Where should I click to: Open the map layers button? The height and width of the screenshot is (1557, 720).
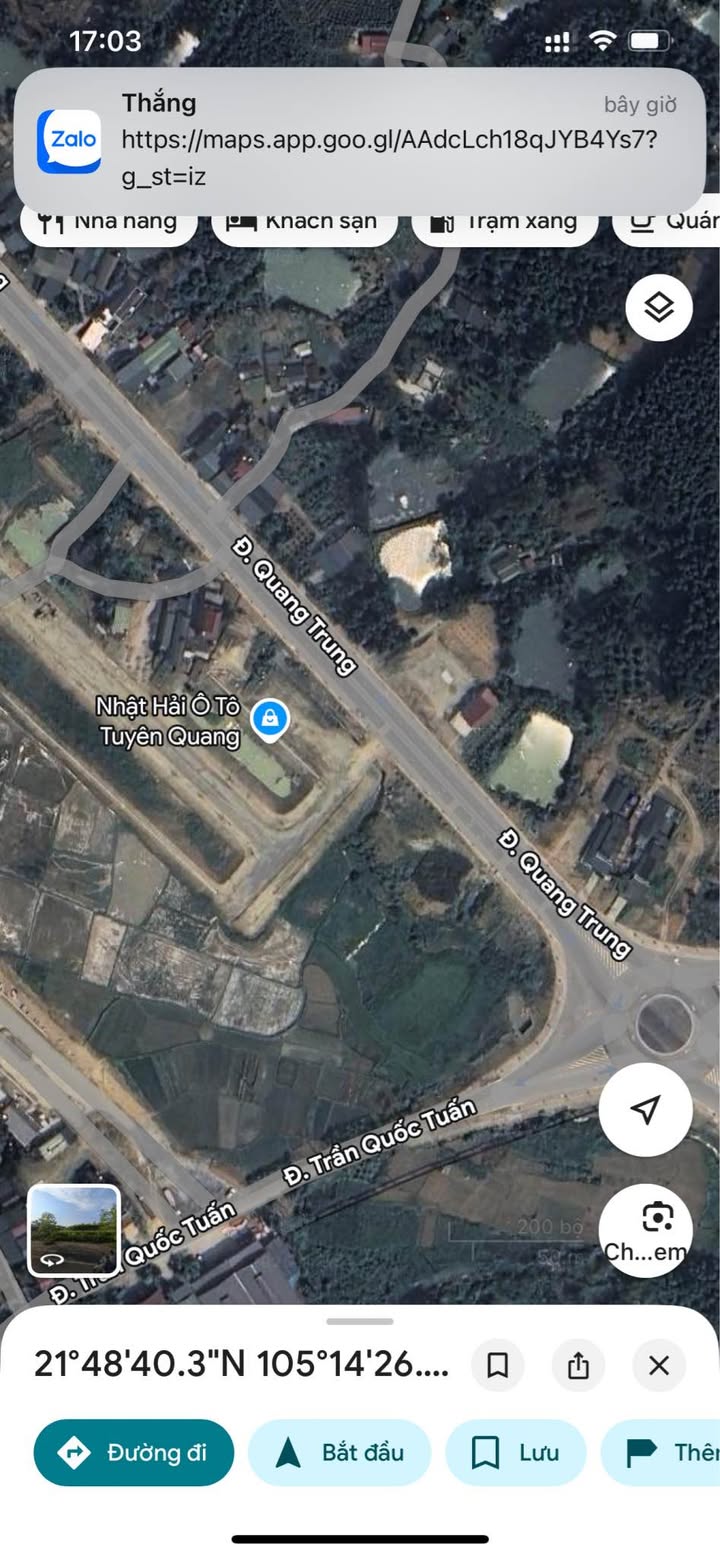(x=659, y=308)
